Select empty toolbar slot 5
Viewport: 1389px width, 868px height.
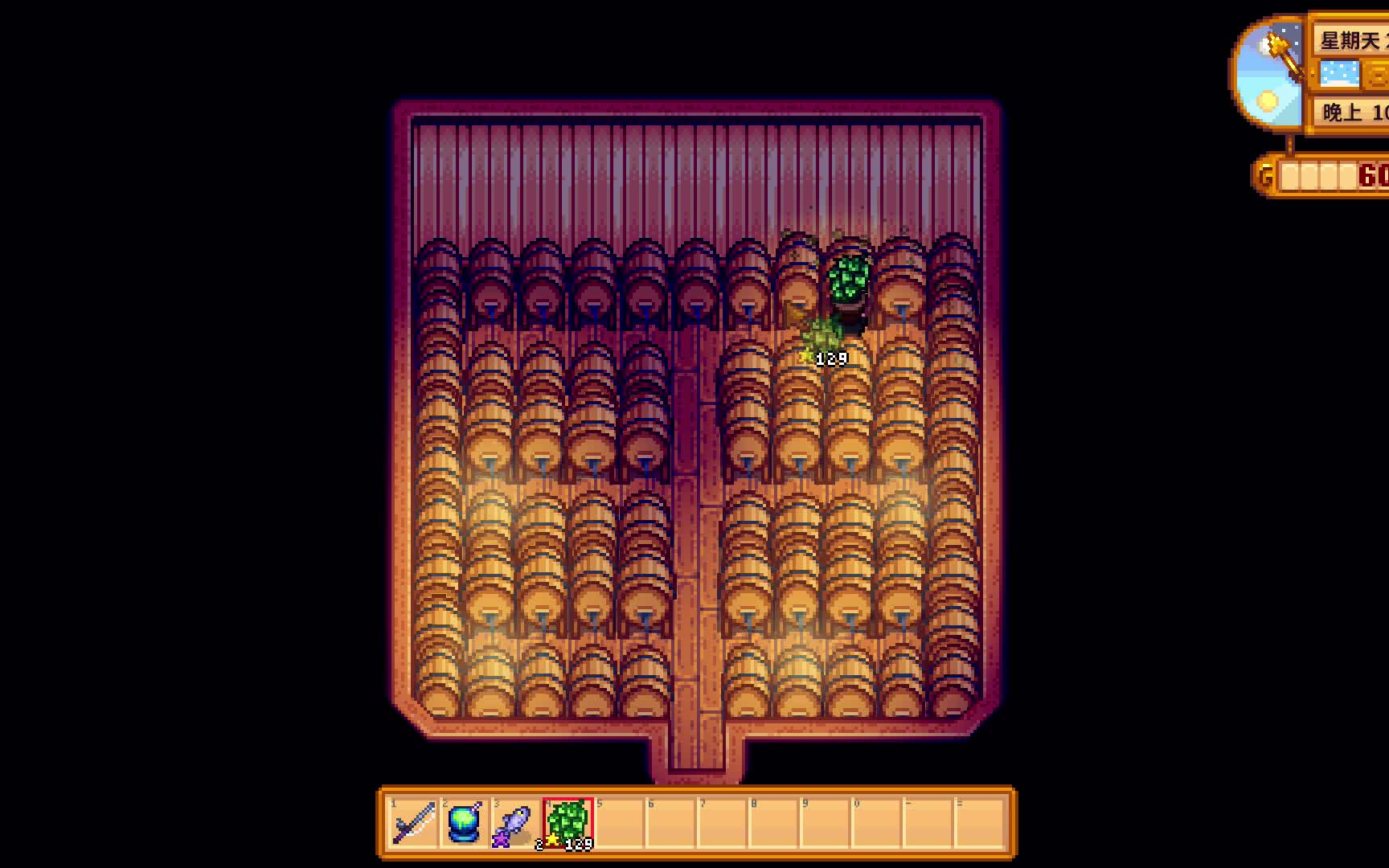click(x=619, y=823)
